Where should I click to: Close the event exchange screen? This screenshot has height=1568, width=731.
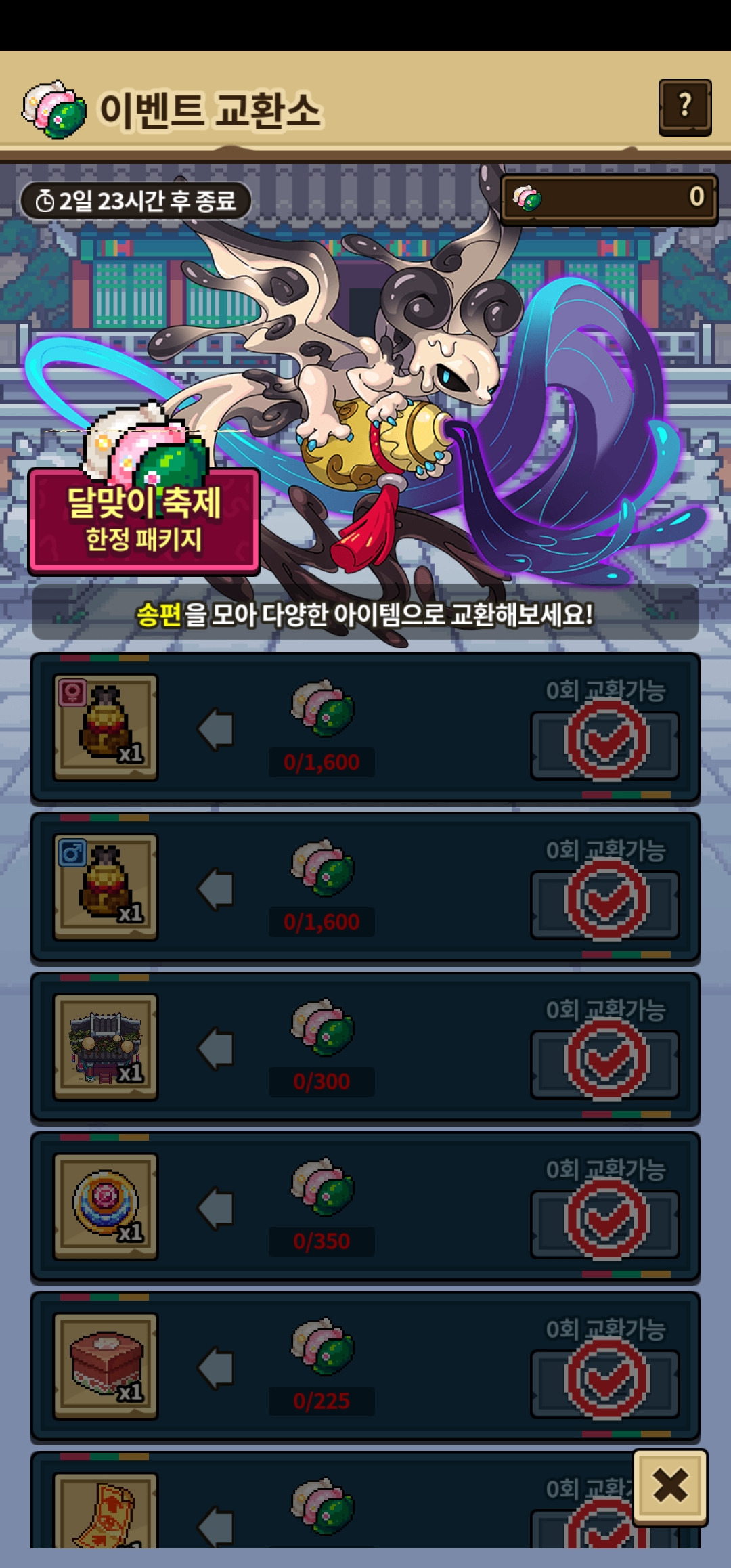[670, 1487]
